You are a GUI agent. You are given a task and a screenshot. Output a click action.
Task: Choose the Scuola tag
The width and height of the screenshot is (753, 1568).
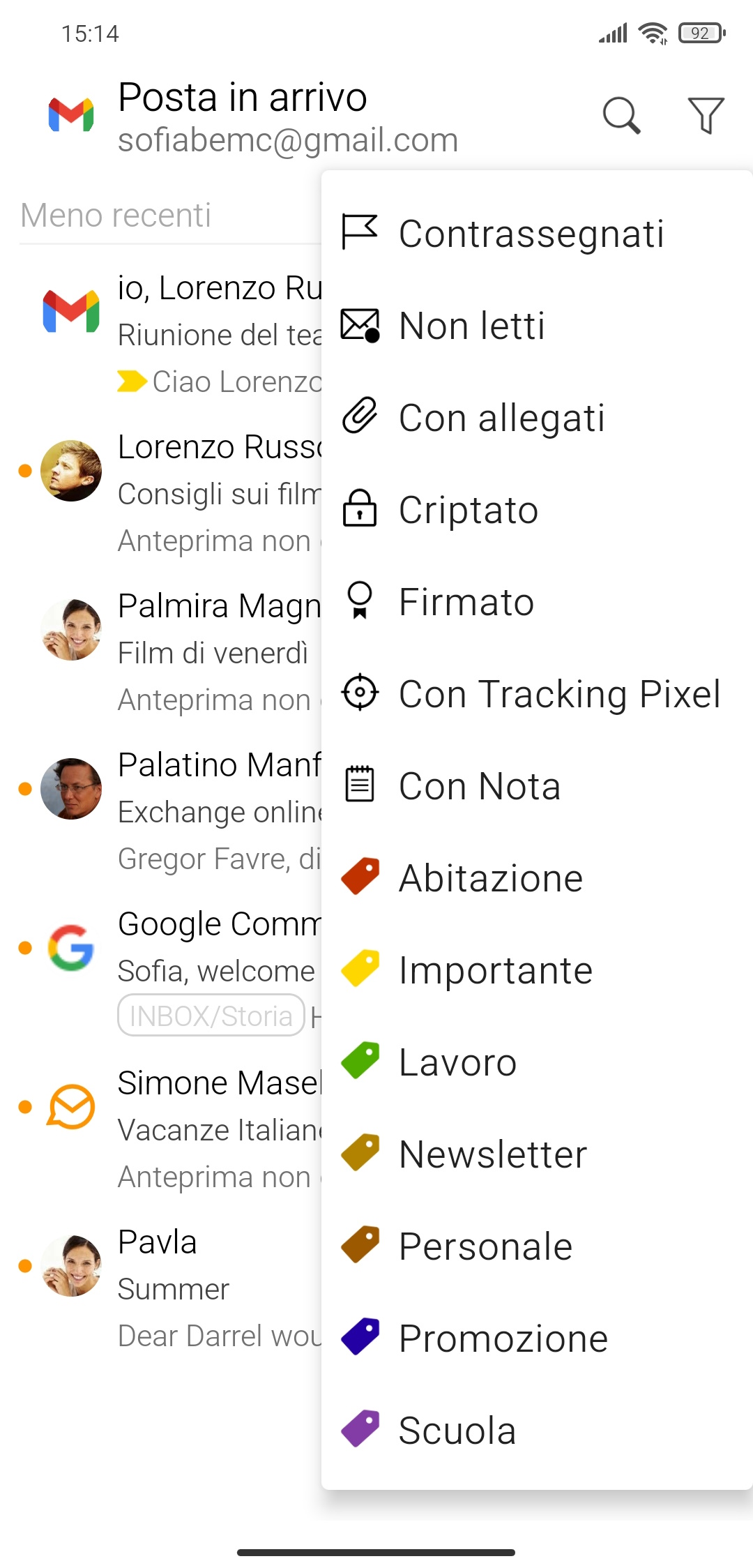point(537,1430)
